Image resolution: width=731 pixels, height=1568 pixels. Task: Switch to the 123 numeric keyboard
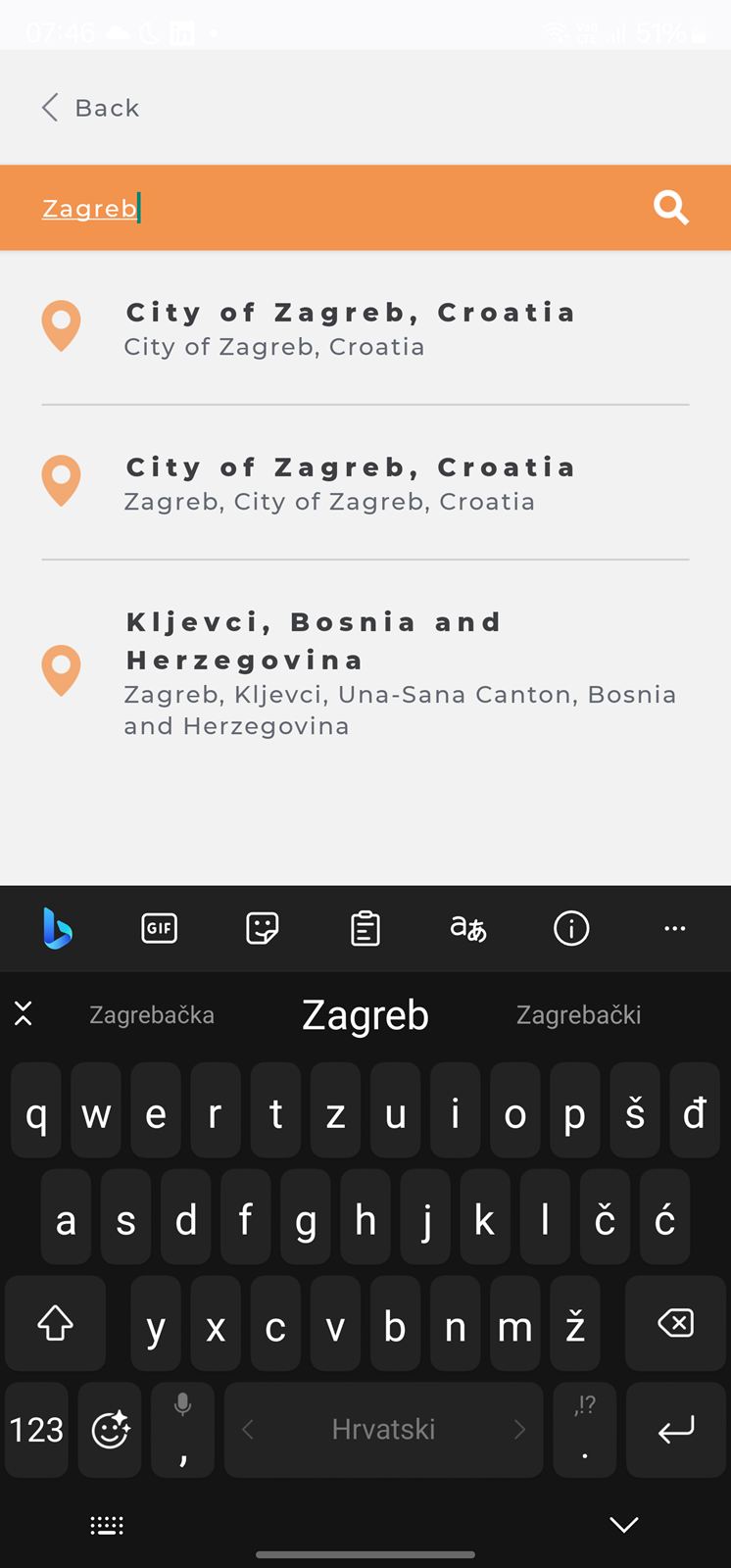(37, 1430)
